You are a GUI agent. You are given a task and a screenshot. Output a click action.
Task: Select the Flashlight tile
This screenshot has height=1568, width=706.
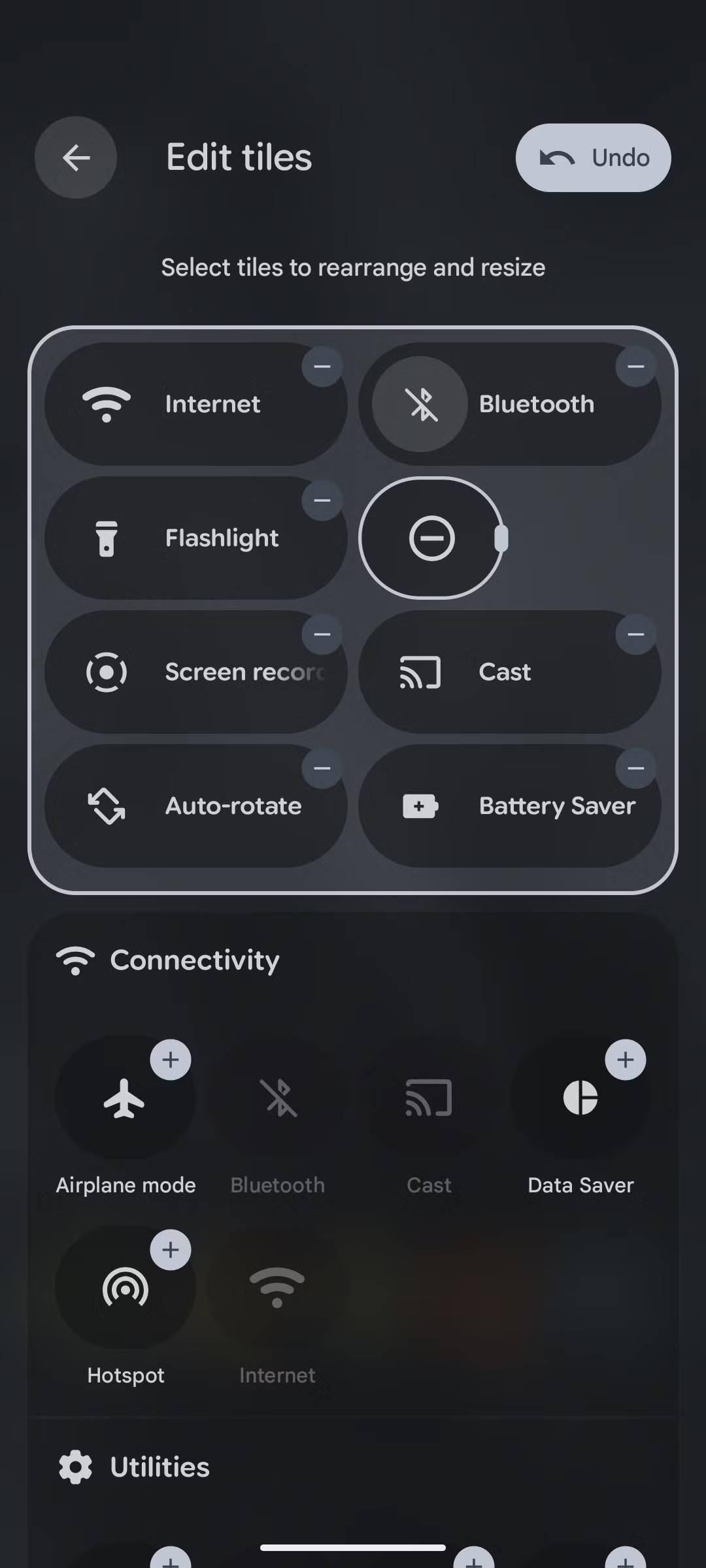click(x=196, y=538)
